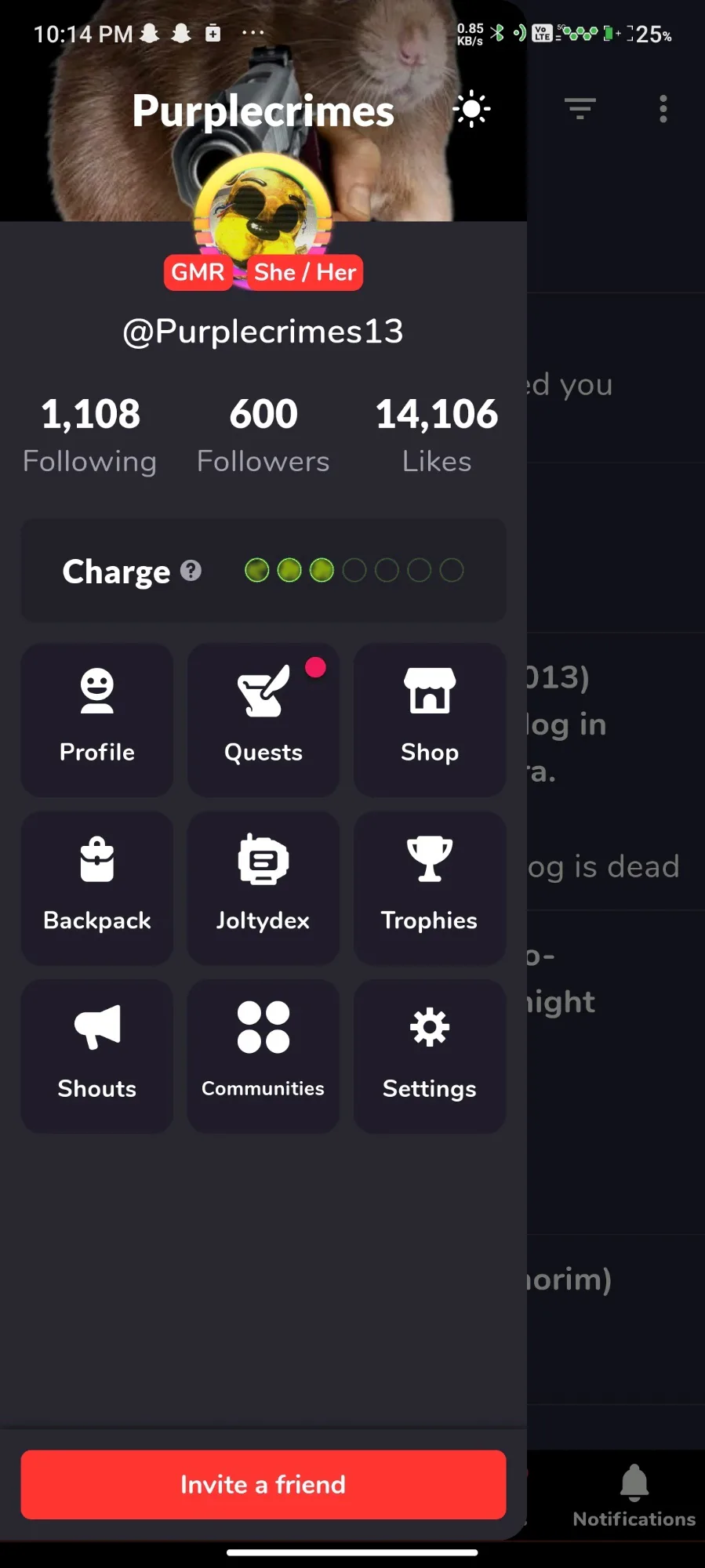Image resolution: width=705 pixels, height=1568 pixels.
Task: View the 1,108 Following list
Action: pyautogui.click(x=90, y=435)
